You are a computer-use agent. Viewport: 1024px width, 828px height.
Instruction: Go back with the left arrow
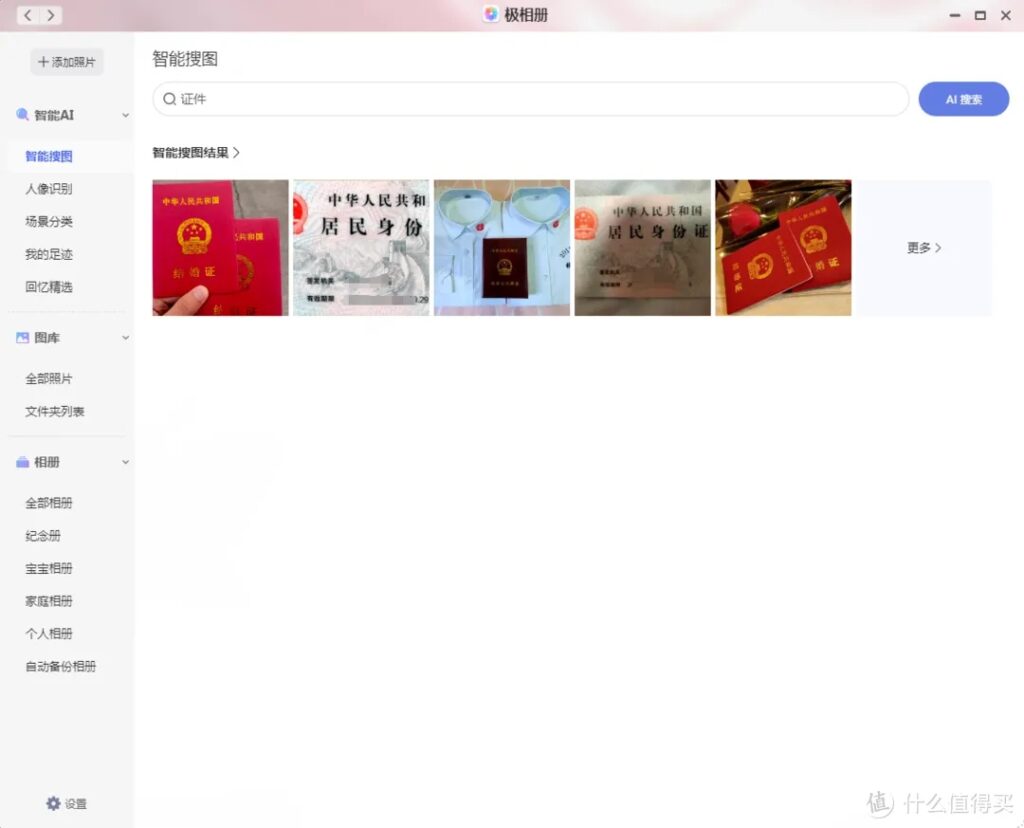[27, 15]
